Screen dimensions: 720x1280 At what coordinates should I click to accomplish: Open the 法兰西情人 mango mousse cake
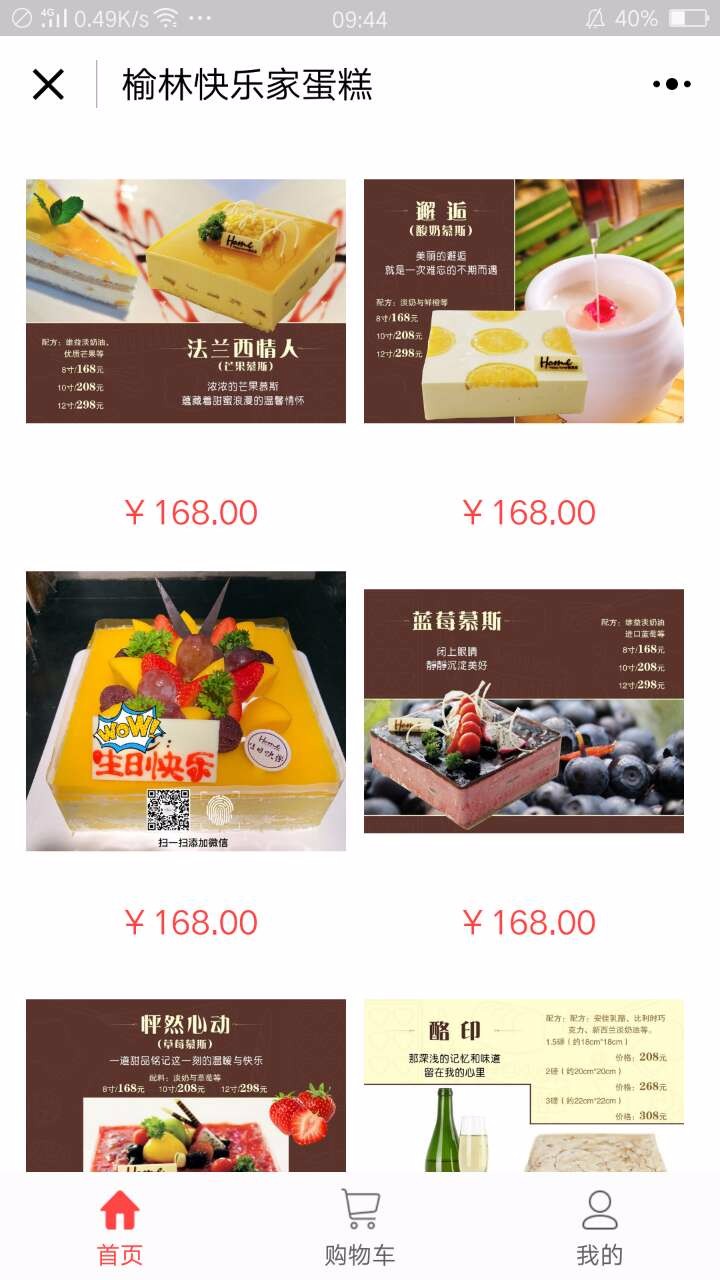[x=186, y=301]
